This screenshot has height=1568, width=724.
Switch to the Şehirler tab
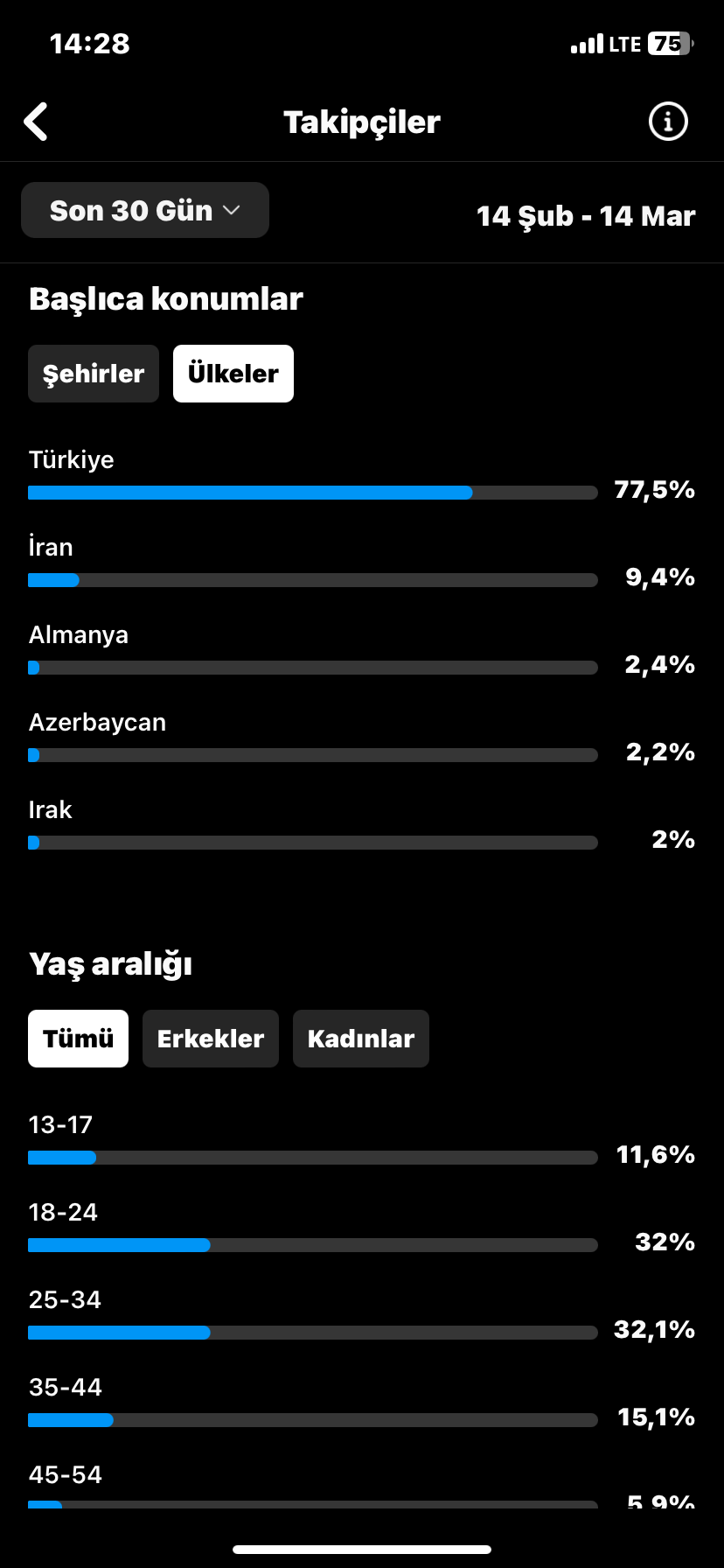point(94,374)
